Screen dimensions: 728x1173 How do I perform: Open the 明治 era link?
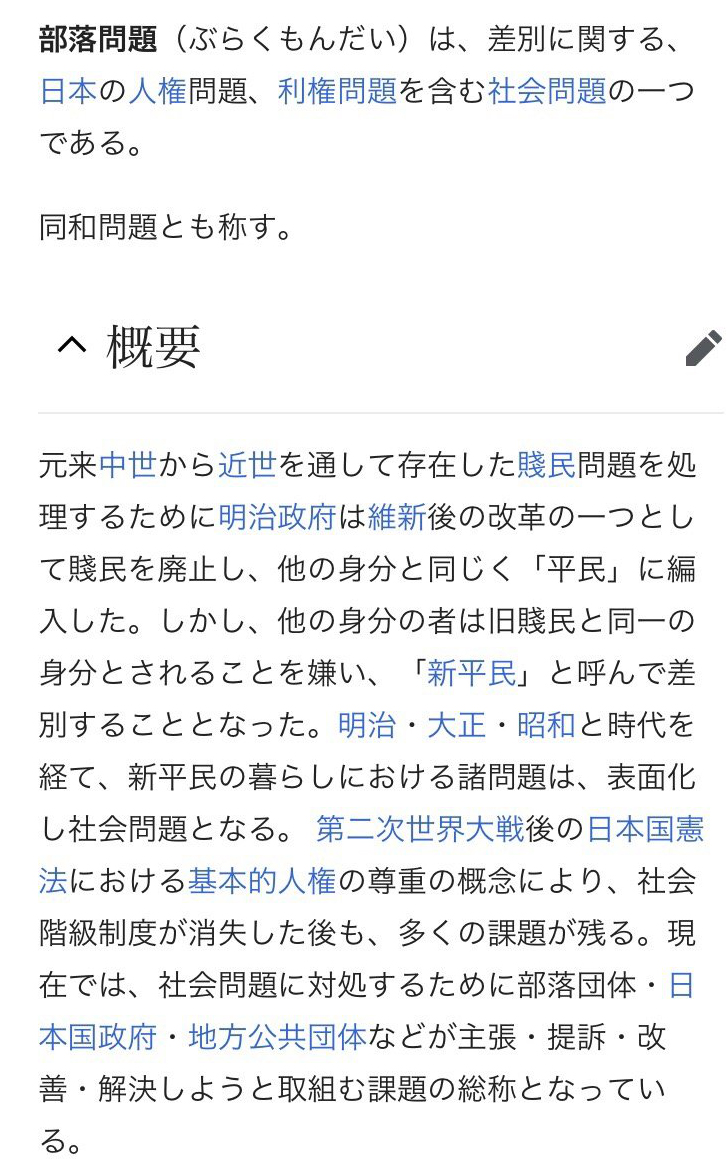(367, 725)
